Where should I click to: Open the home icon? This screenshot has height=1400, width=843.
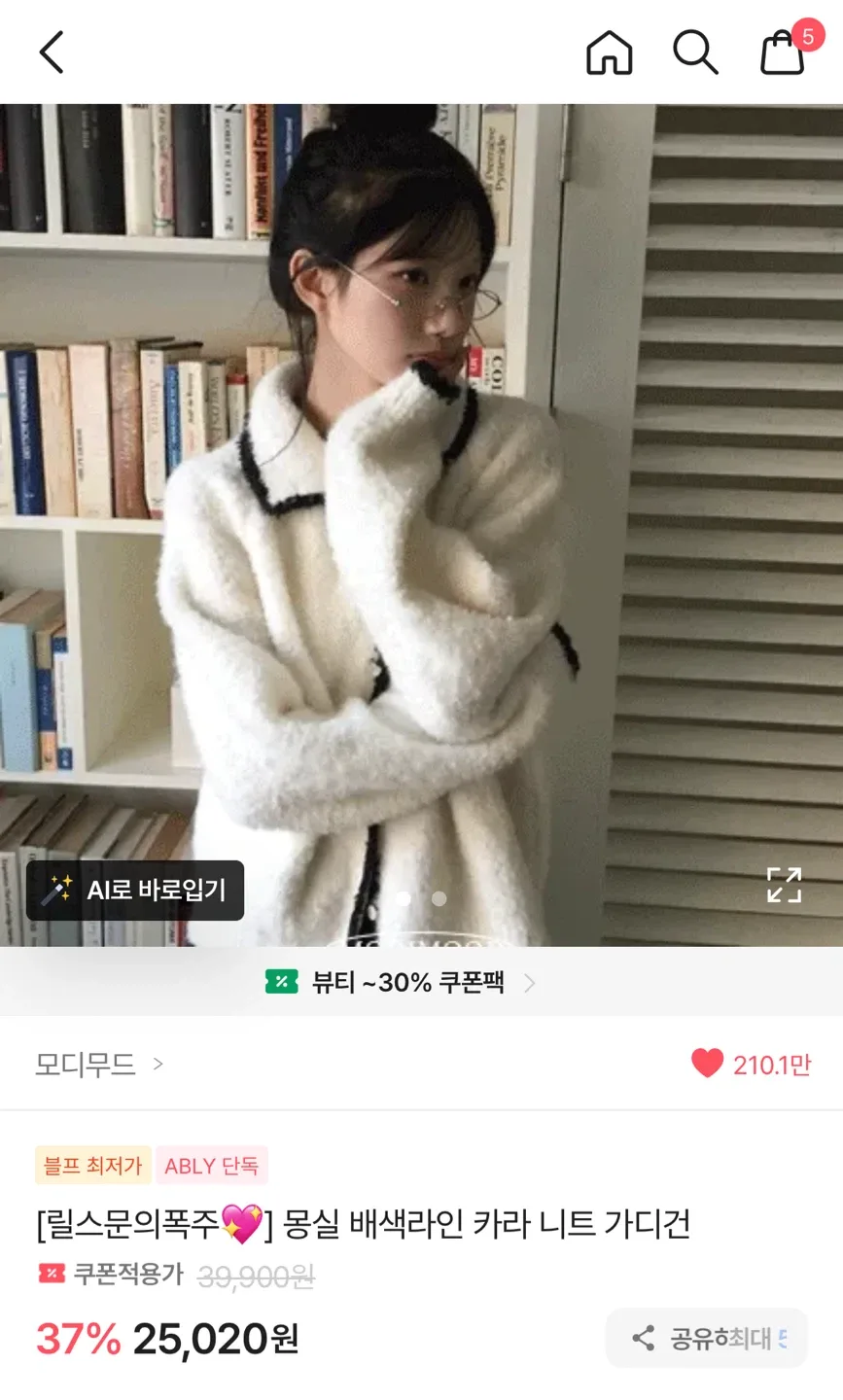[x=609, y=52]
